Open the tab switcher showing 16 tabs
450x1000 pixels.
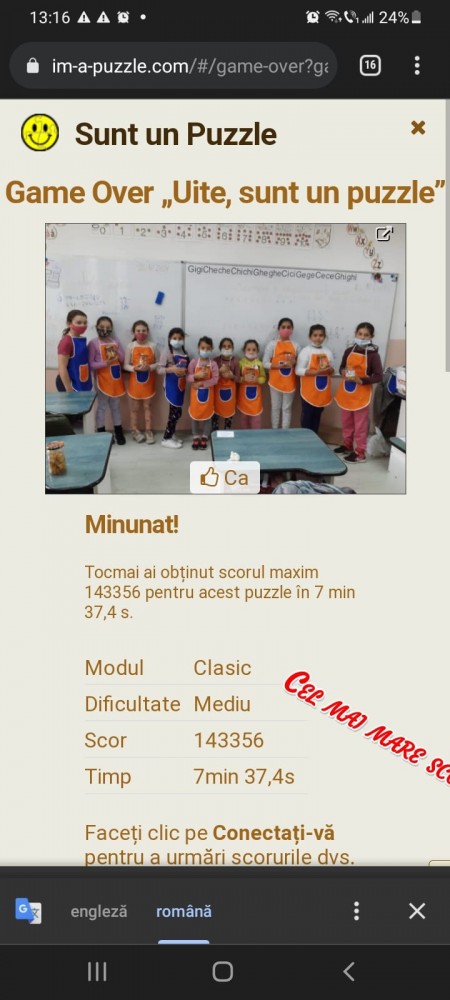pyautogui.click(x=370, y=66)
